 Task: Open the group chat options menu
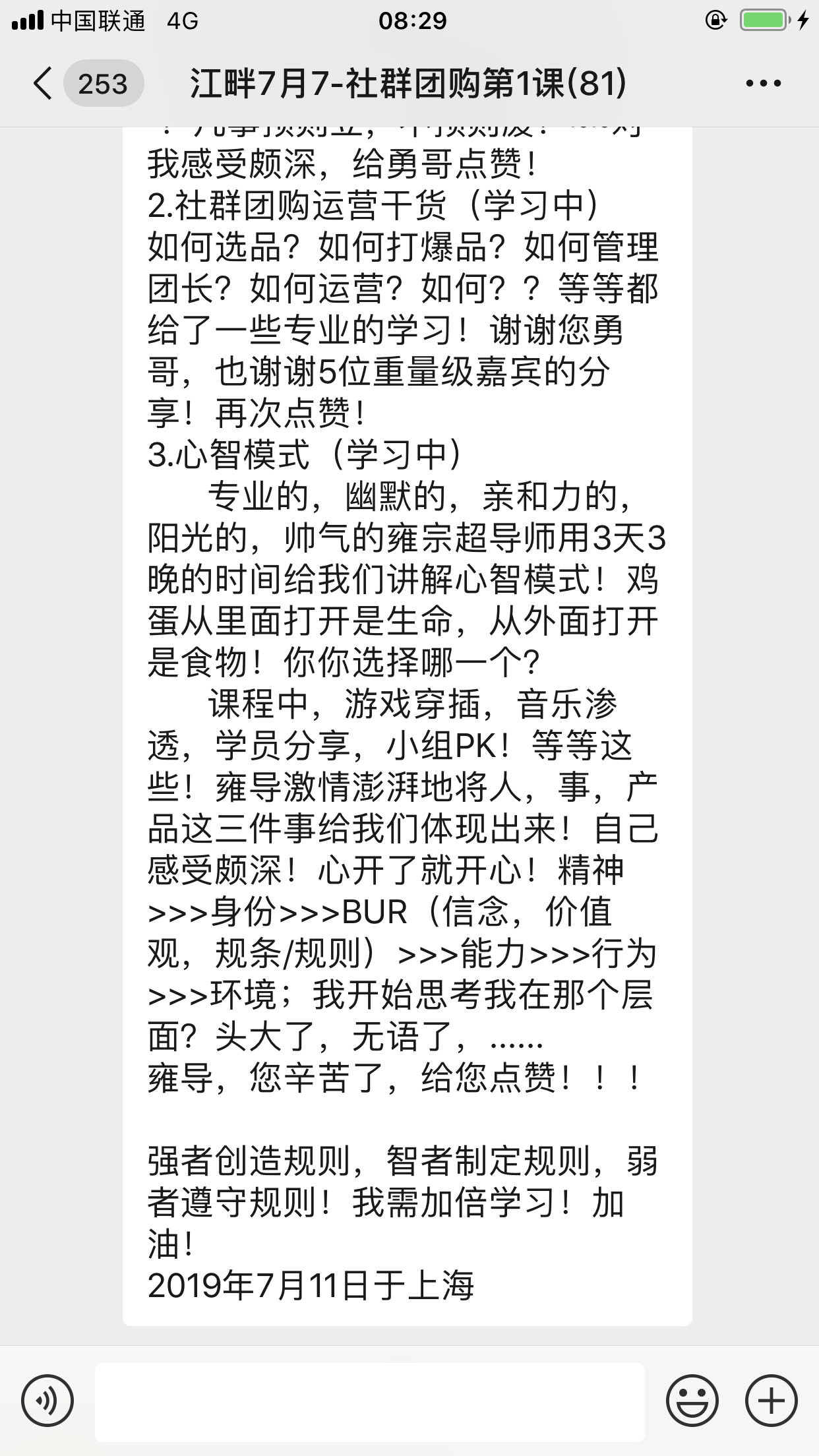(763, 84)
